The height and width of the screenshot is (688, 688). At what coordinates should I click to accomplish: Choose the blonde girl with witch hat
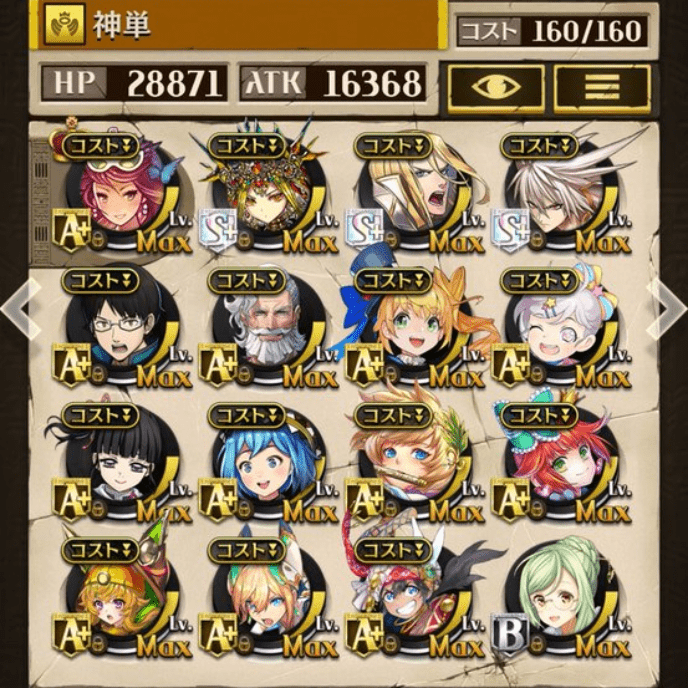[118, 596]
